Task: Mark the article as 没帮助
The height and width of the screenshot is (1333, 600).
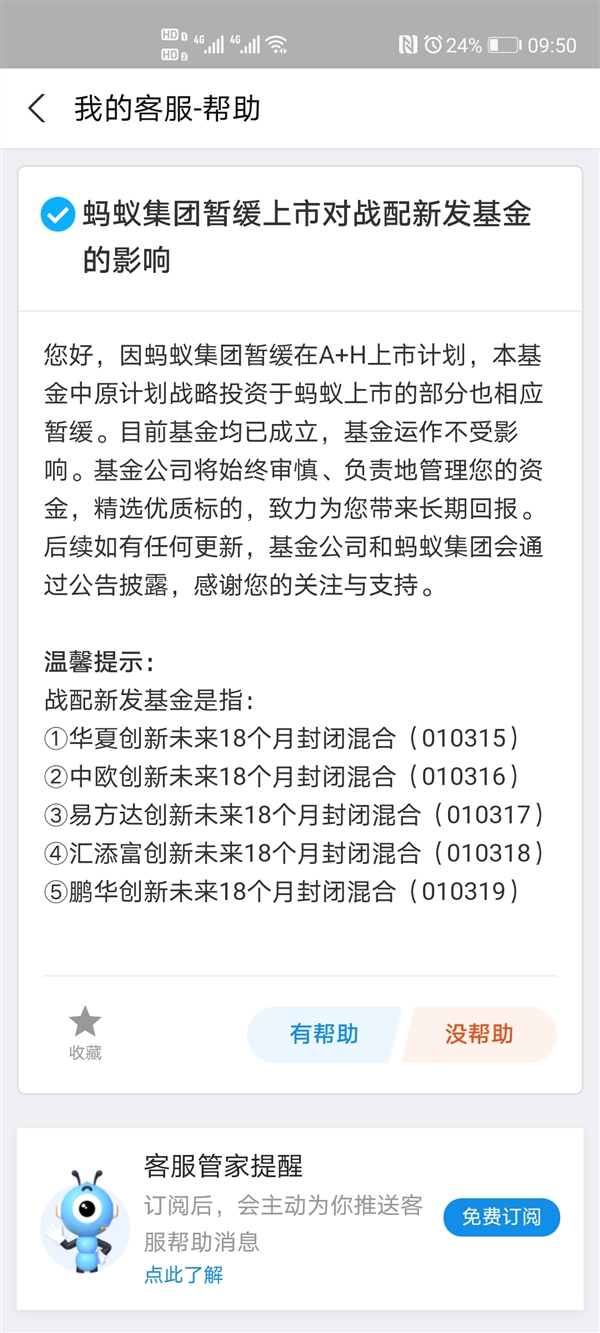Action: point(479,1034)
